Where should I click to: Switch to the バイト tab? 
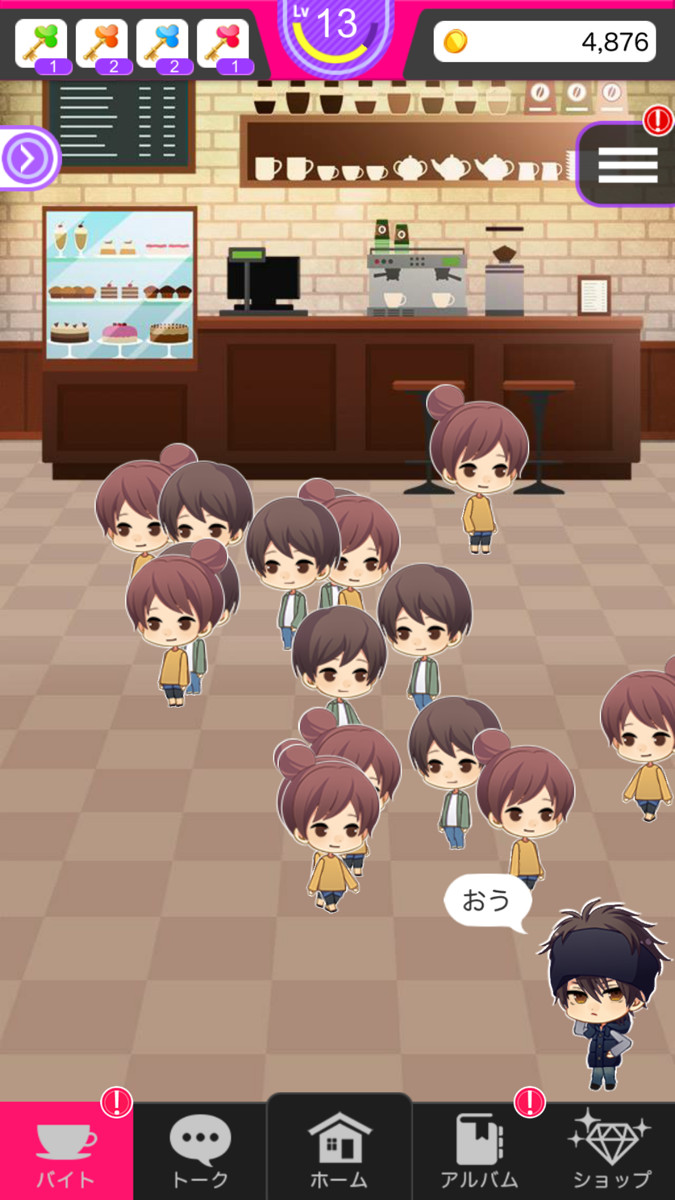66,1150
